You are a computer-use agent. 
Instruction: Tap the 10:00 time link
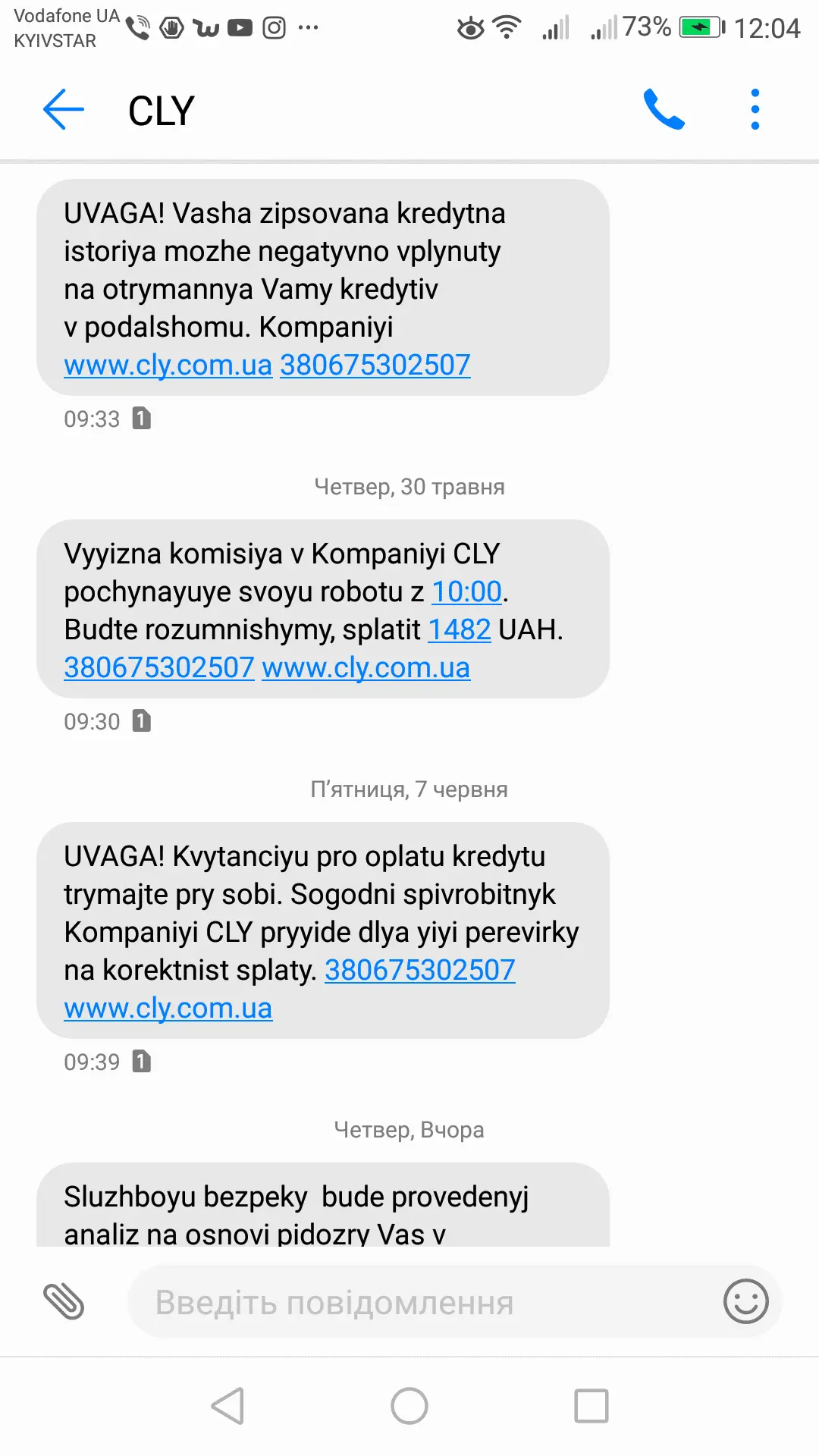tap(466, 591)
